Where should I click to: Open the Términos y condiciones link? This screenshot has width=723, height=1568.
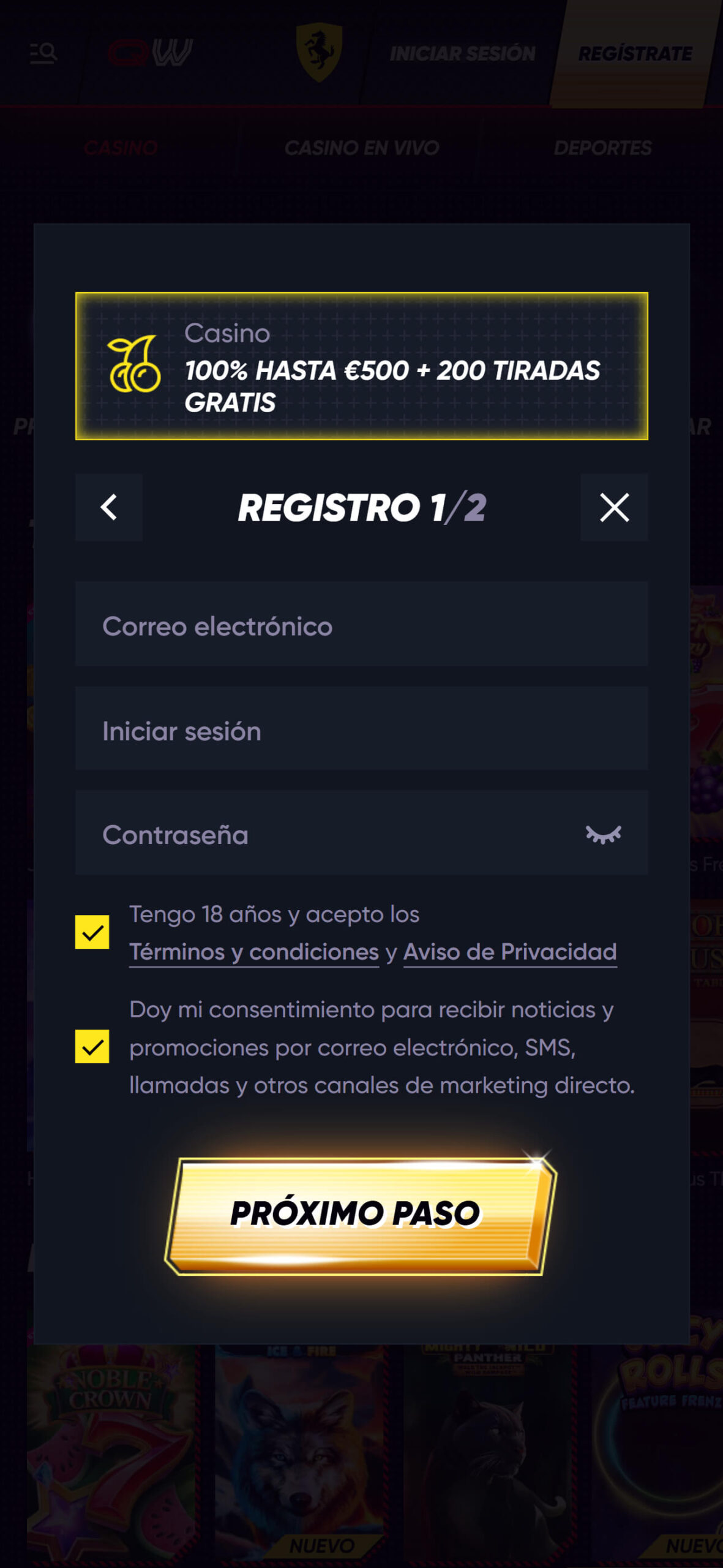point(253,952)
